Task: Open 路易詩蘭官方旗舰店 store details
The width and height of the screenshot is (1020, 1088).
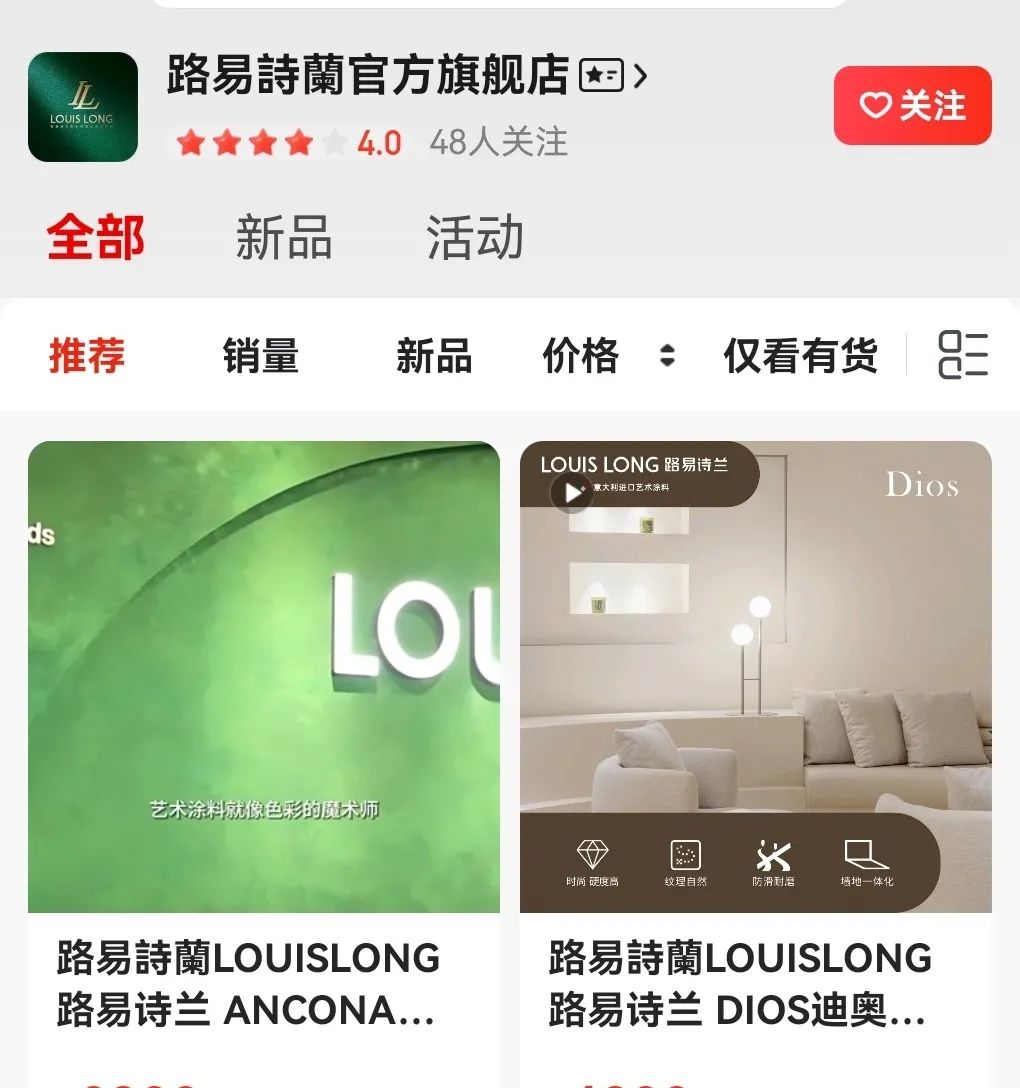Action: pos(407,77)
